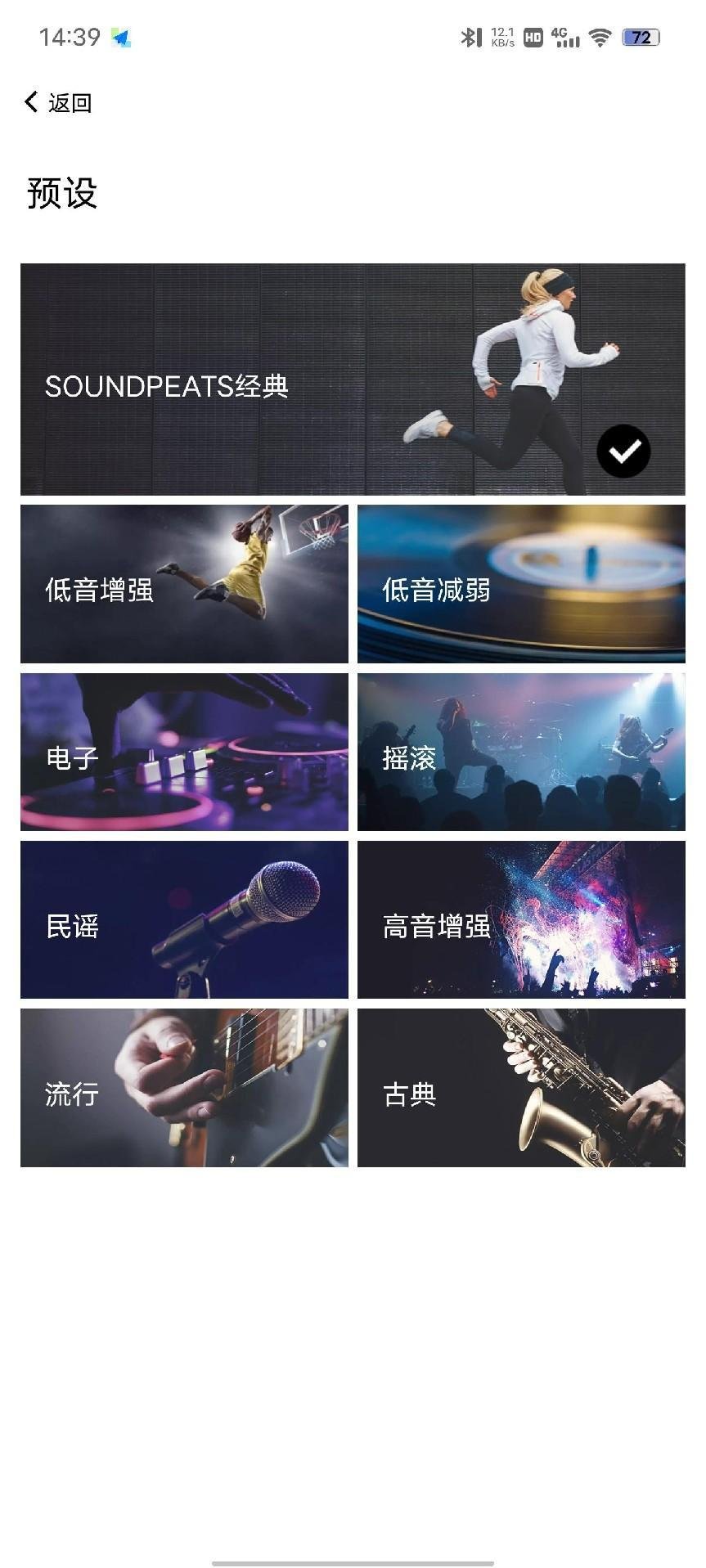Use the 古典 preset
Screen dimensions: 706x1568
pos(521,1088)
